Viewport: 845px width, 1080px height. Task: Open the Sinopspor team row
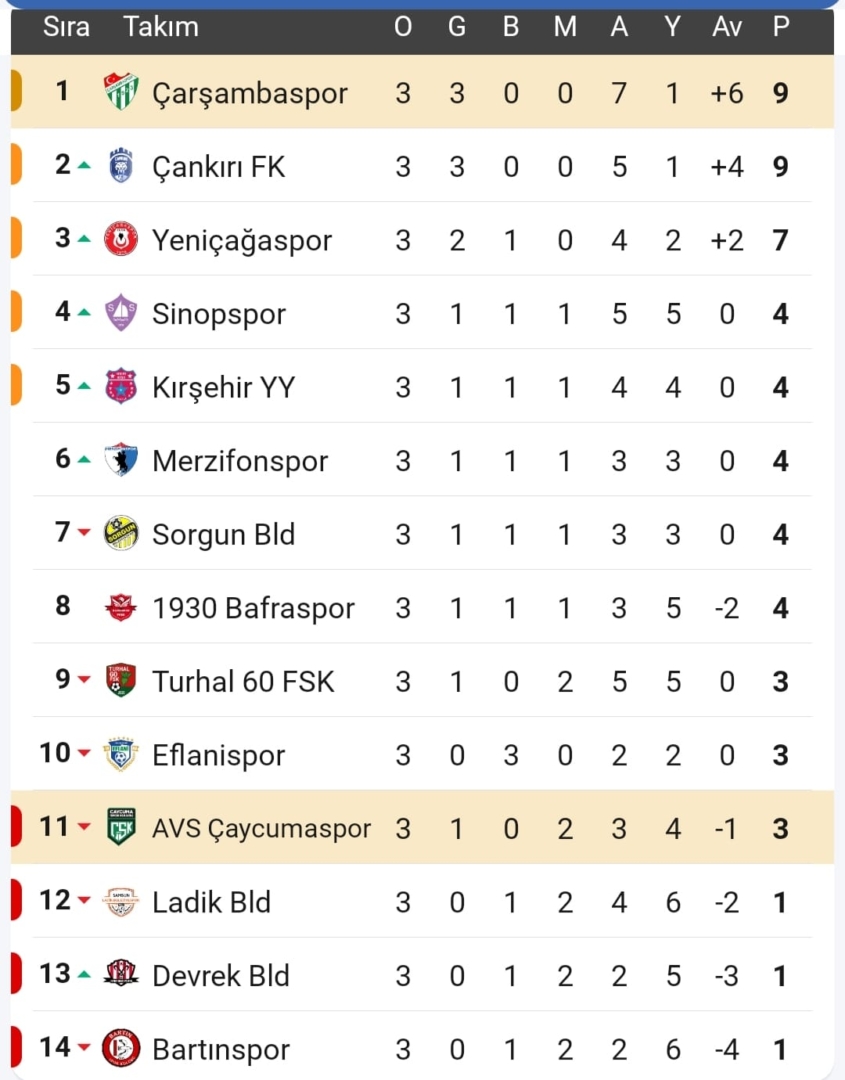218,314
